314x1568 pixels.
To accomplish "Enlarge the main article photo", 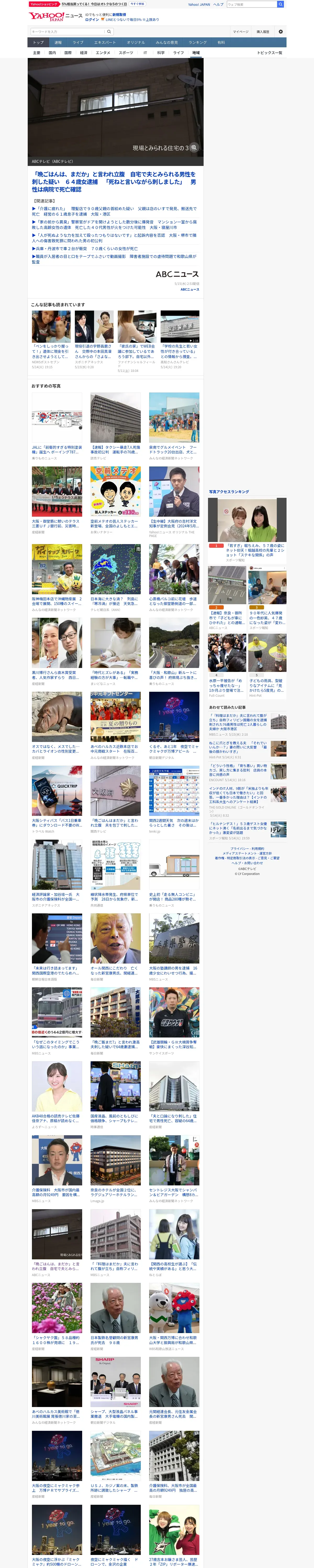I will click(194, 147).
